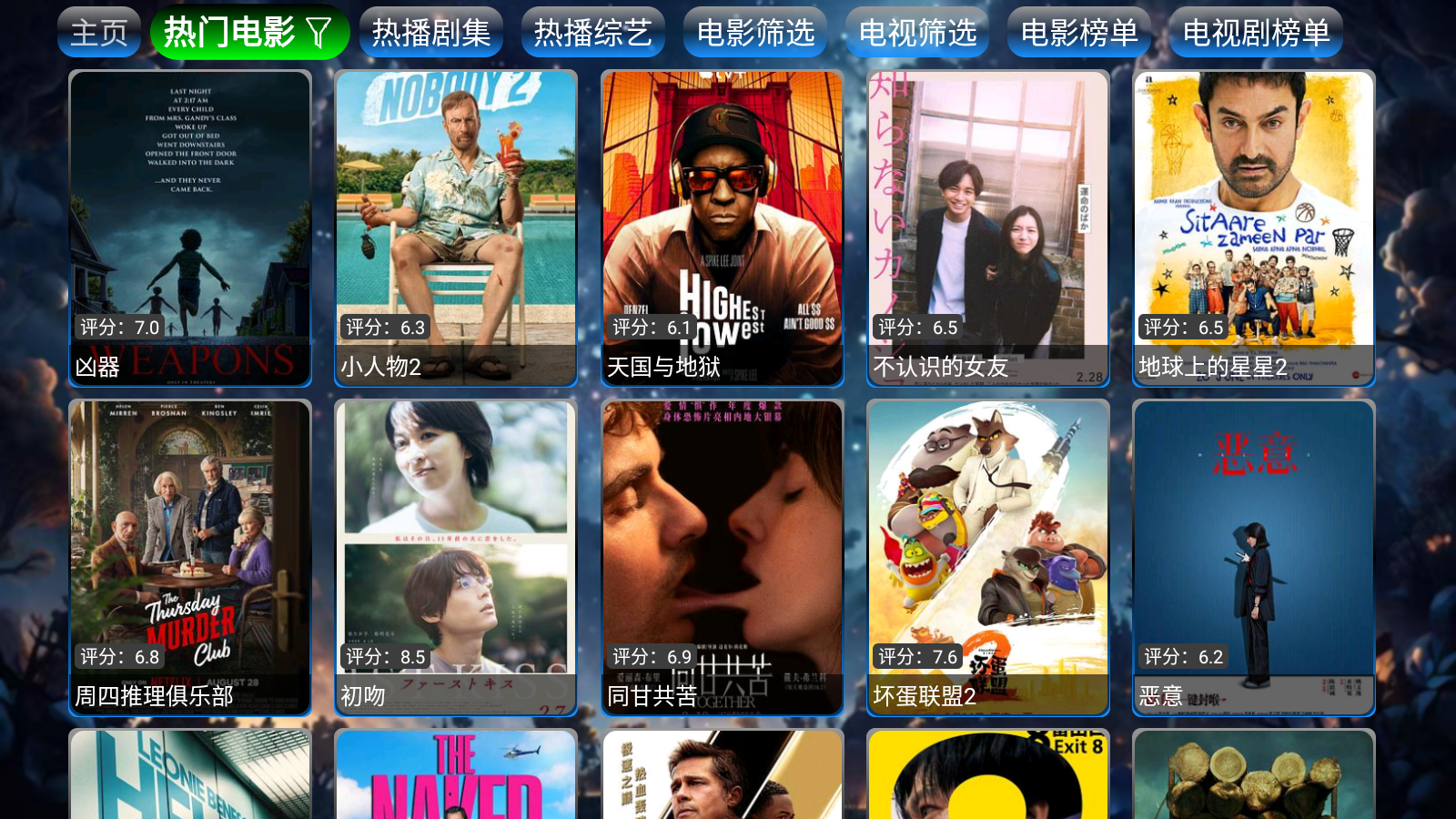
Task: Open the filter on 热门电影 tab
Action: 319,34
